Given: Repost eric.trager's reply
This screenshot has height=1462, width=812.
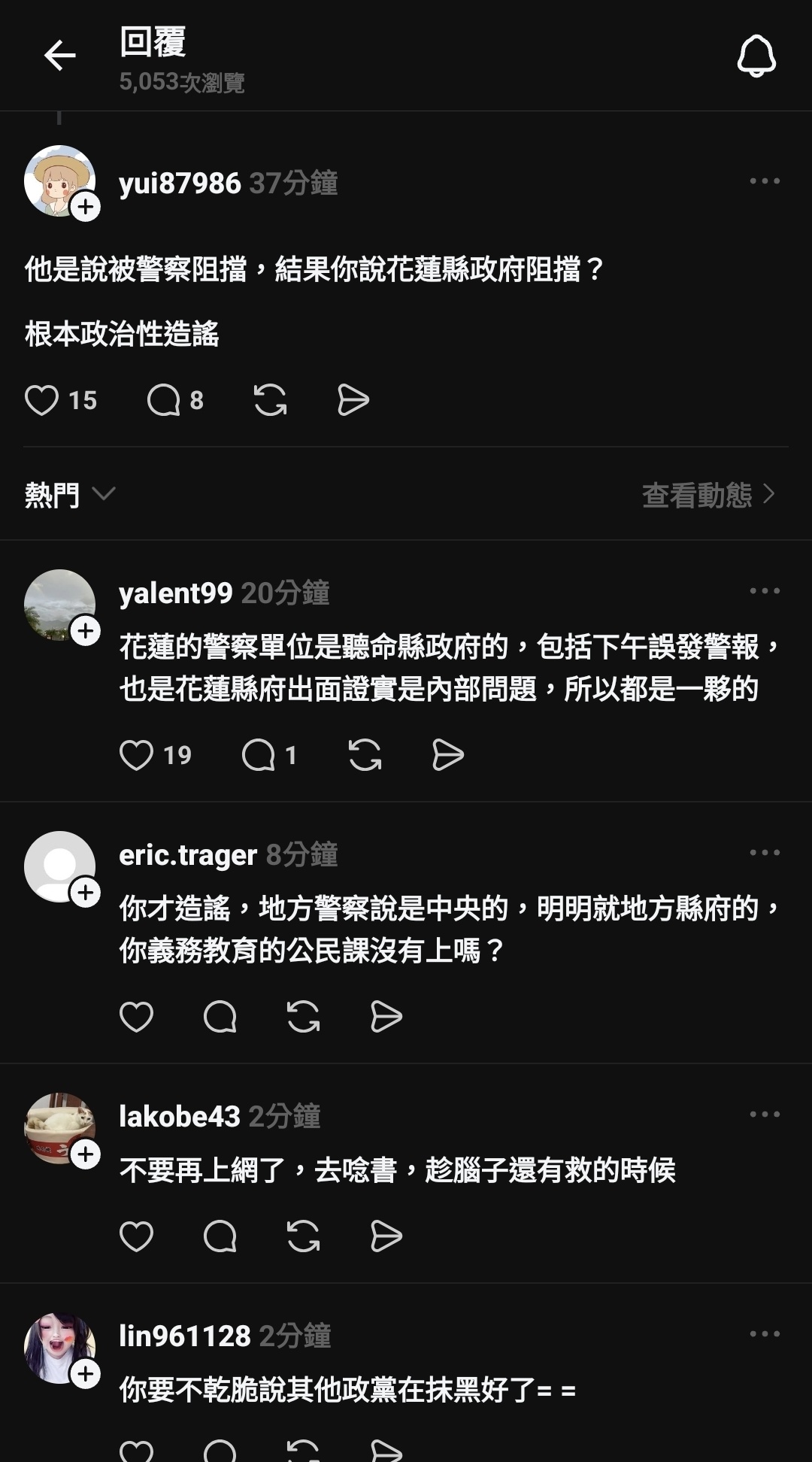Looking at the screenshot, I should [303, 1017].
